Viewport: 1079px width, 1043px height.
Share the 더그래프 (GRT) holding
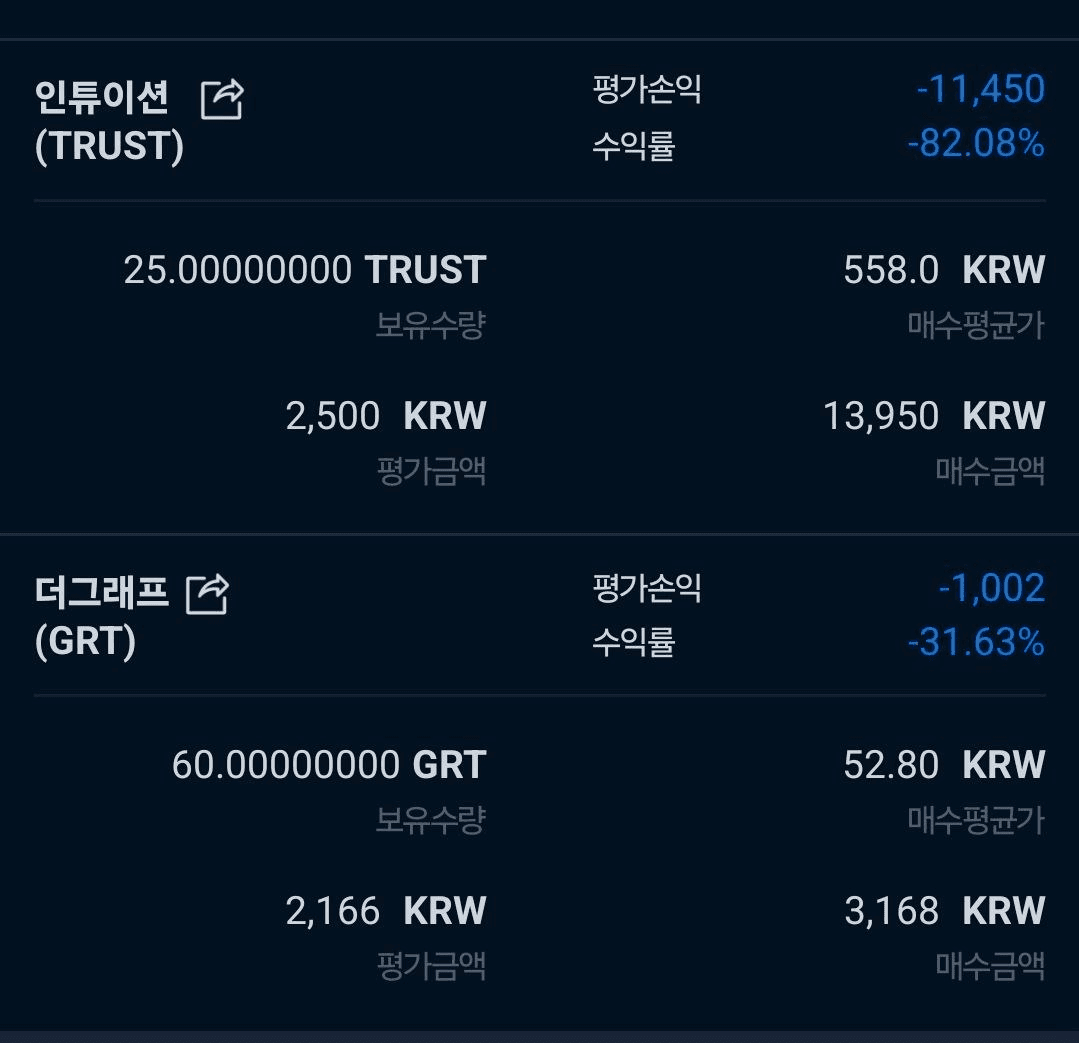208,594
